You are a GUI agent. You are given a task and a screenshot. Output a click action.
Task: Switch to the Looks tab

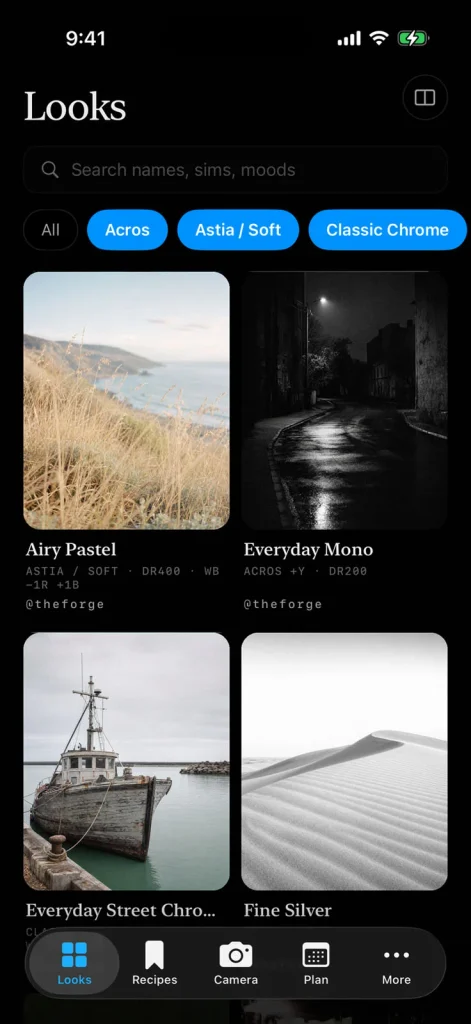(x=74, y=963)
